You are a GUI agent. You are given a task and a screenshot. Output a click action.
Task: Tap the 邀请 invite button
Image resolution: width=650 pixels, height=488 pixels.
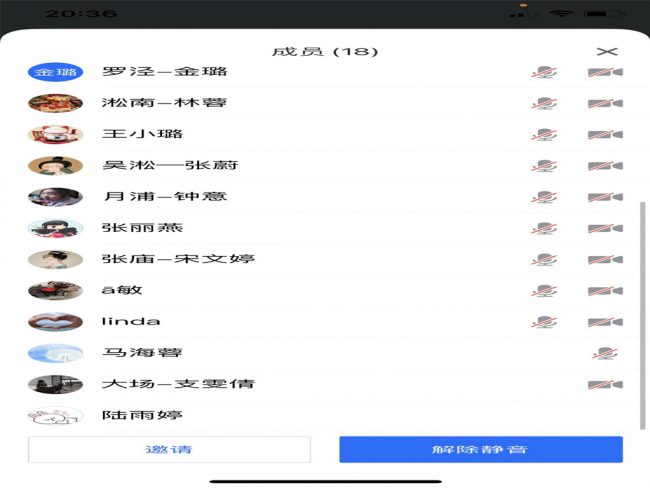point(168,449)
